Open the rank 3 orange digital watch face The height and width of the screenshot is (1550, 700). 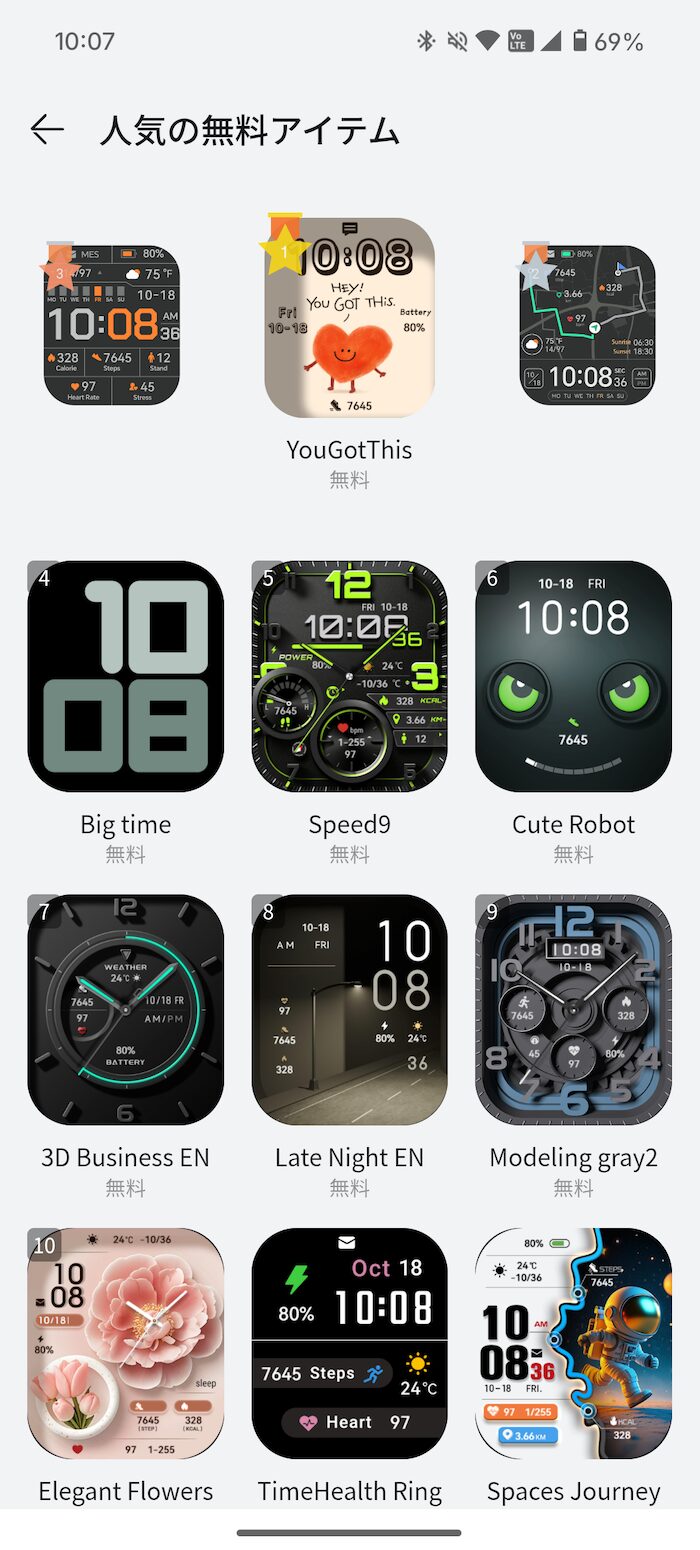coord(112,325)
